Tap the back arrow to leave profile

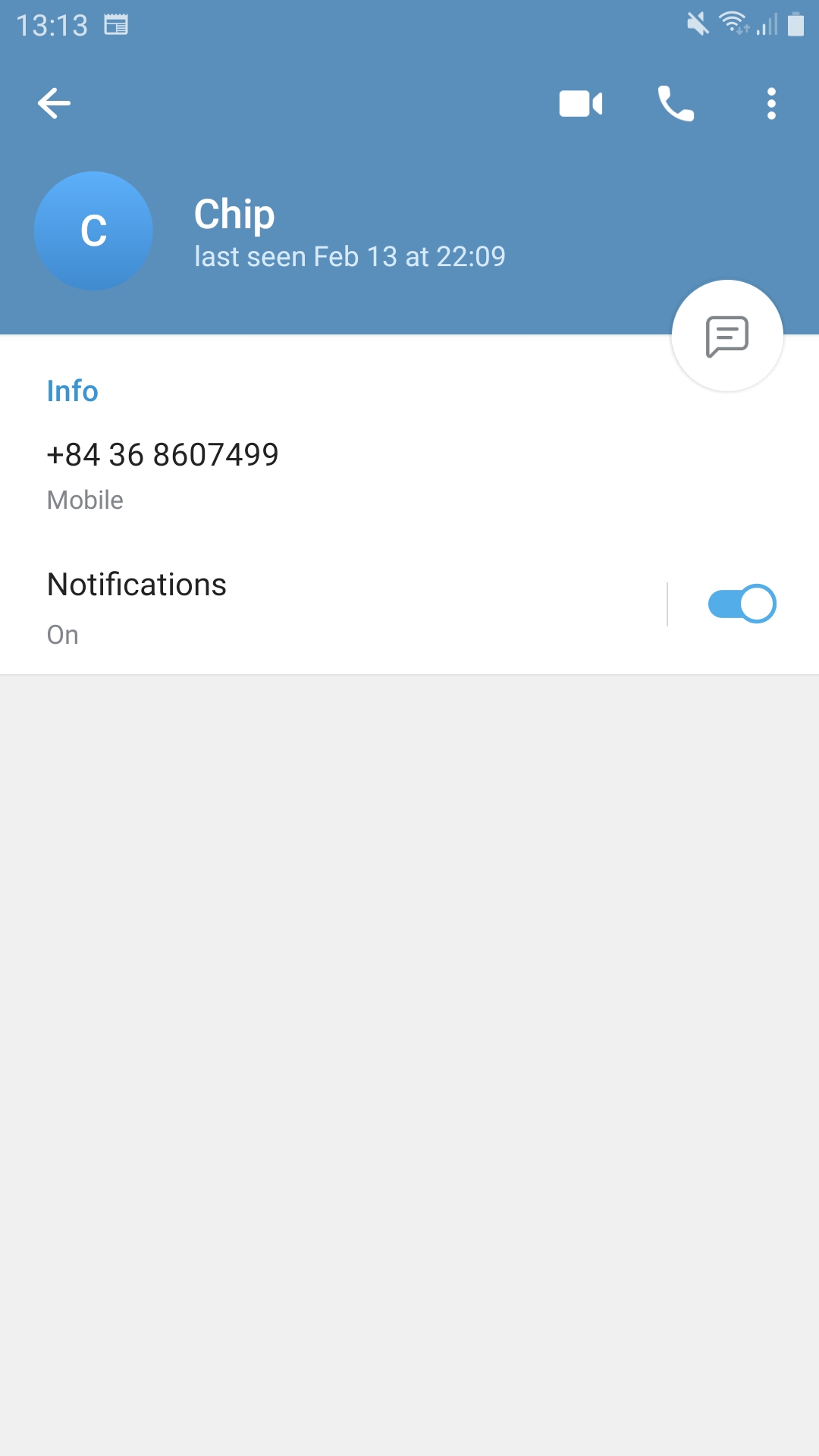[x=55, y=103]
